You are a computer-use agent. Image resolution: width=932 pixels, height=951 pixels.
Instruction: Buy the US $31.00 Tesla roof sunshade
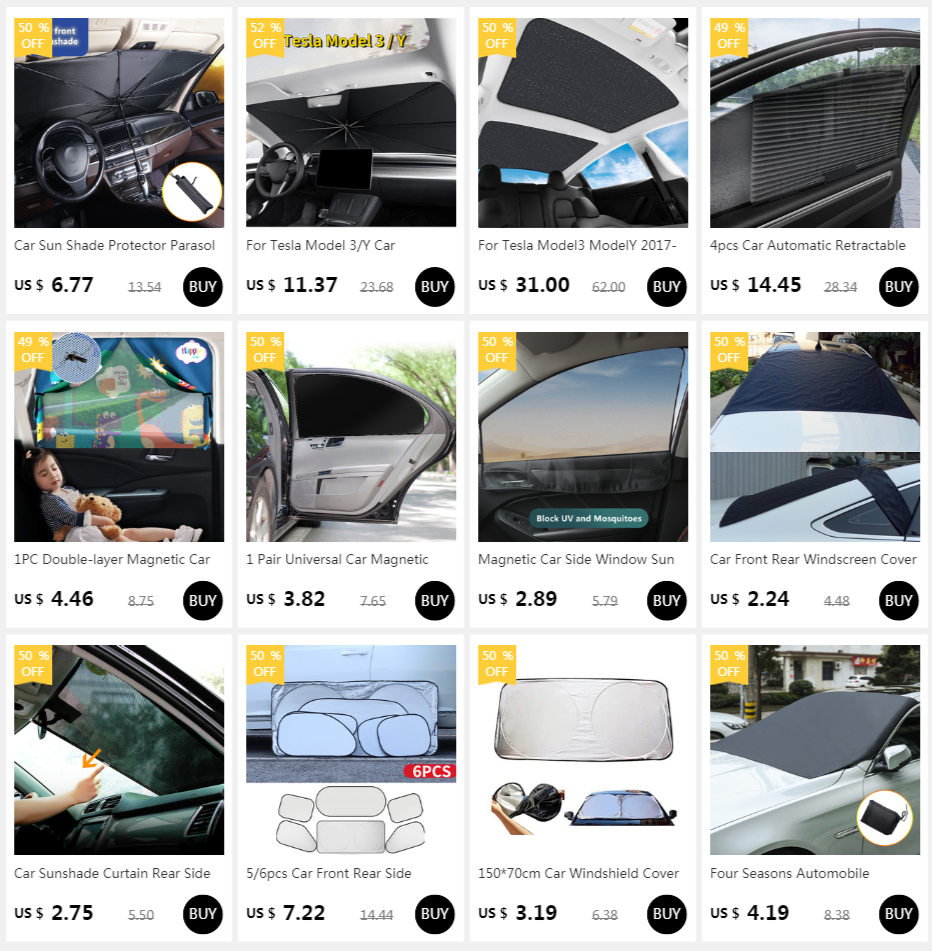(x=667, y=287)
